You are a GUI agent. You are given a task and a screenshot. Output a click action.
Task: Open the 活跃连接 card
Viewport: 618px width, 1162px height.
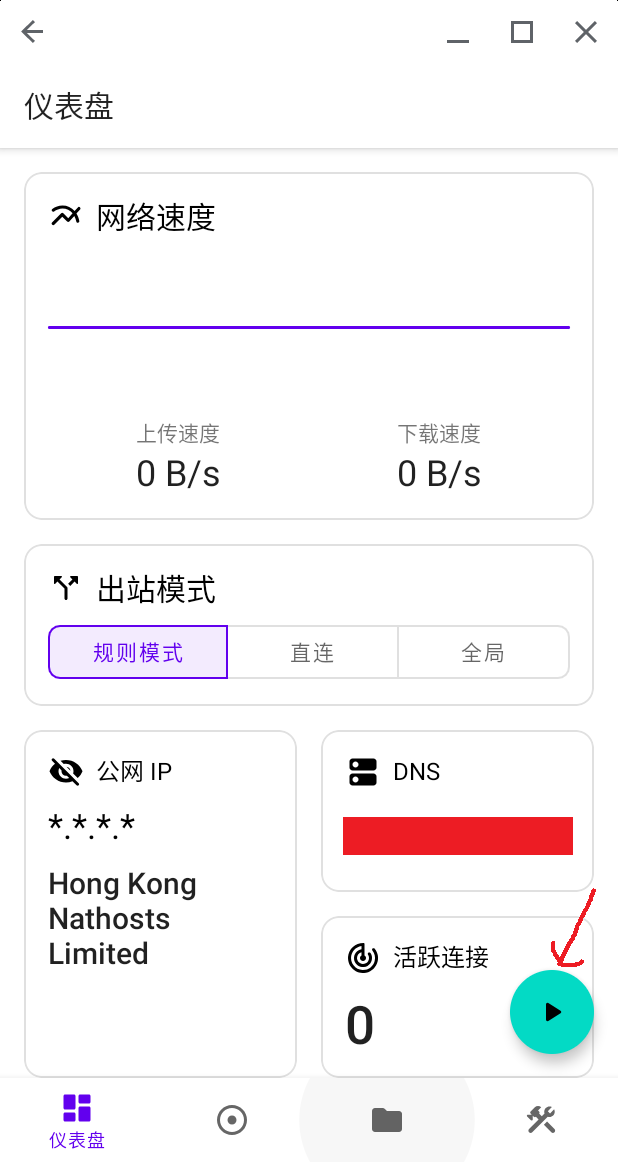pos(420,995)
